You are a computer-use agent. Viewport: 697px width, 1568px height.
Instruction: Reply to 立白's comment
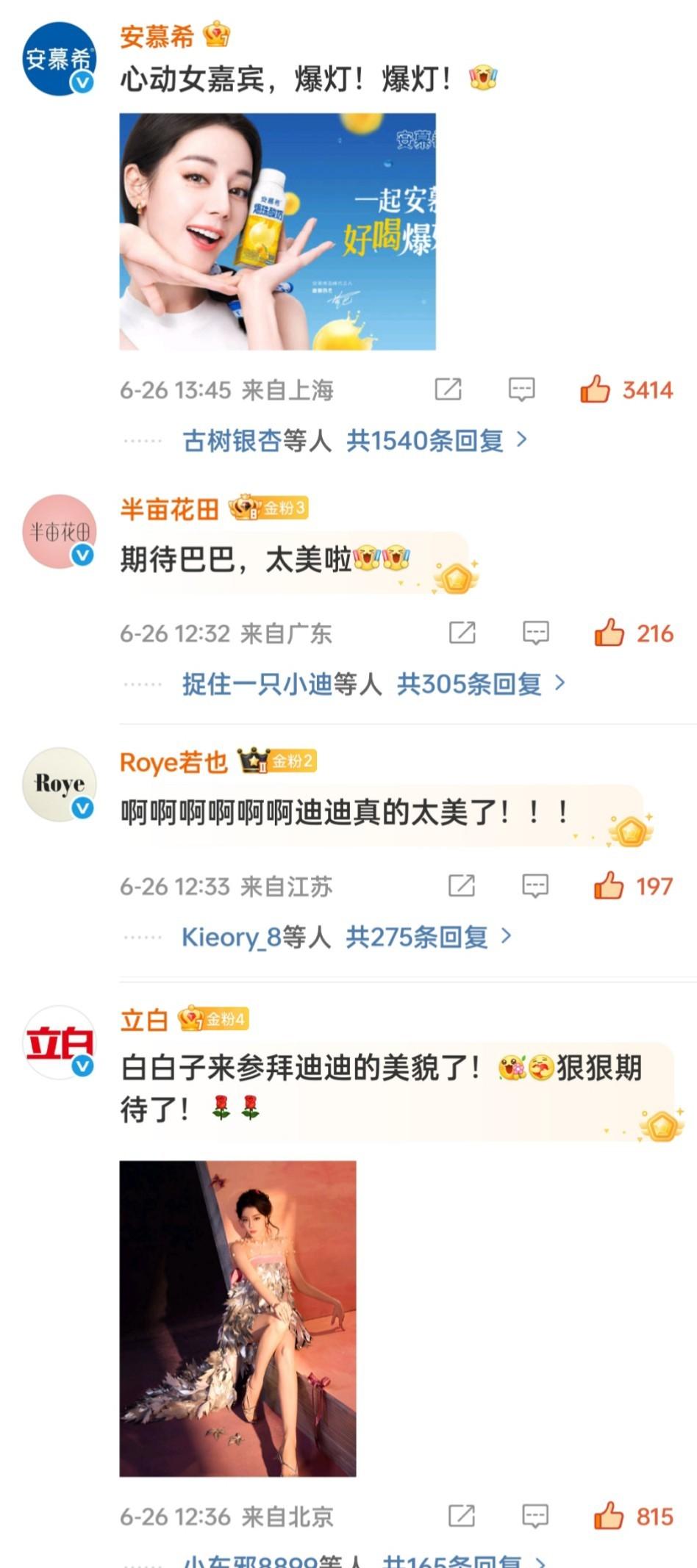[x=535, y=1516]
